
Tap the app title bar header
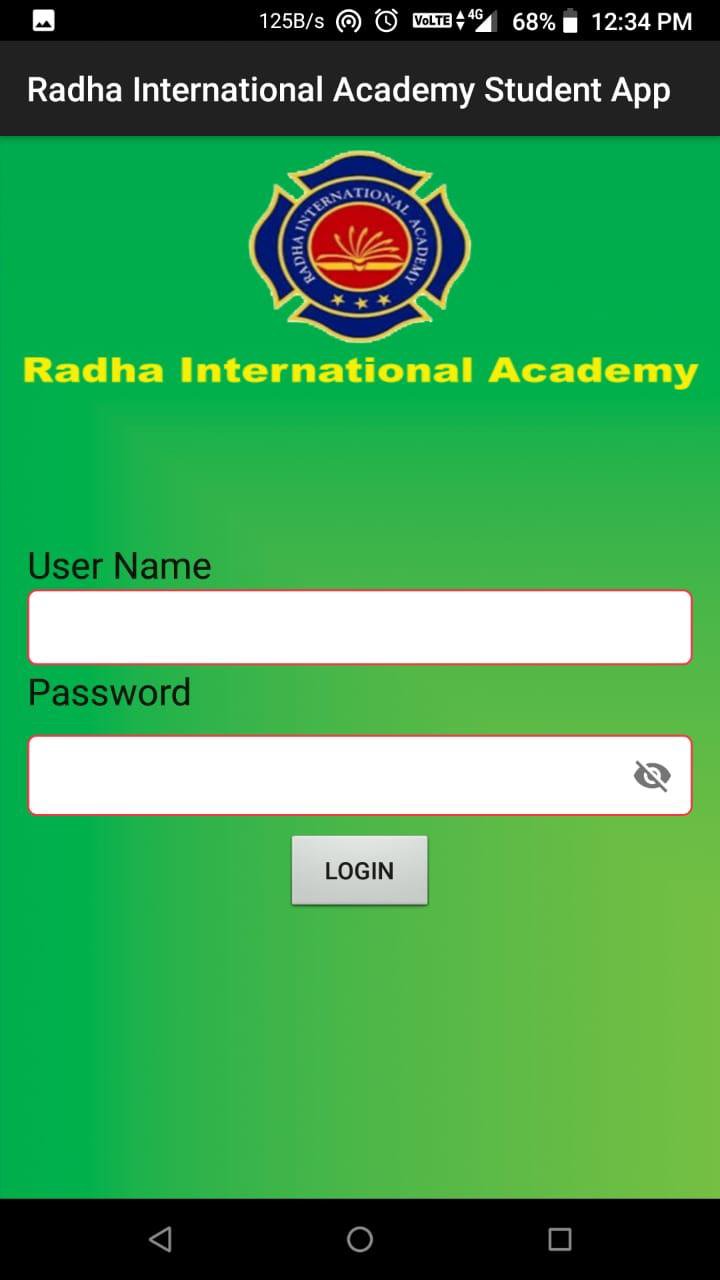[x=360, y=89]
